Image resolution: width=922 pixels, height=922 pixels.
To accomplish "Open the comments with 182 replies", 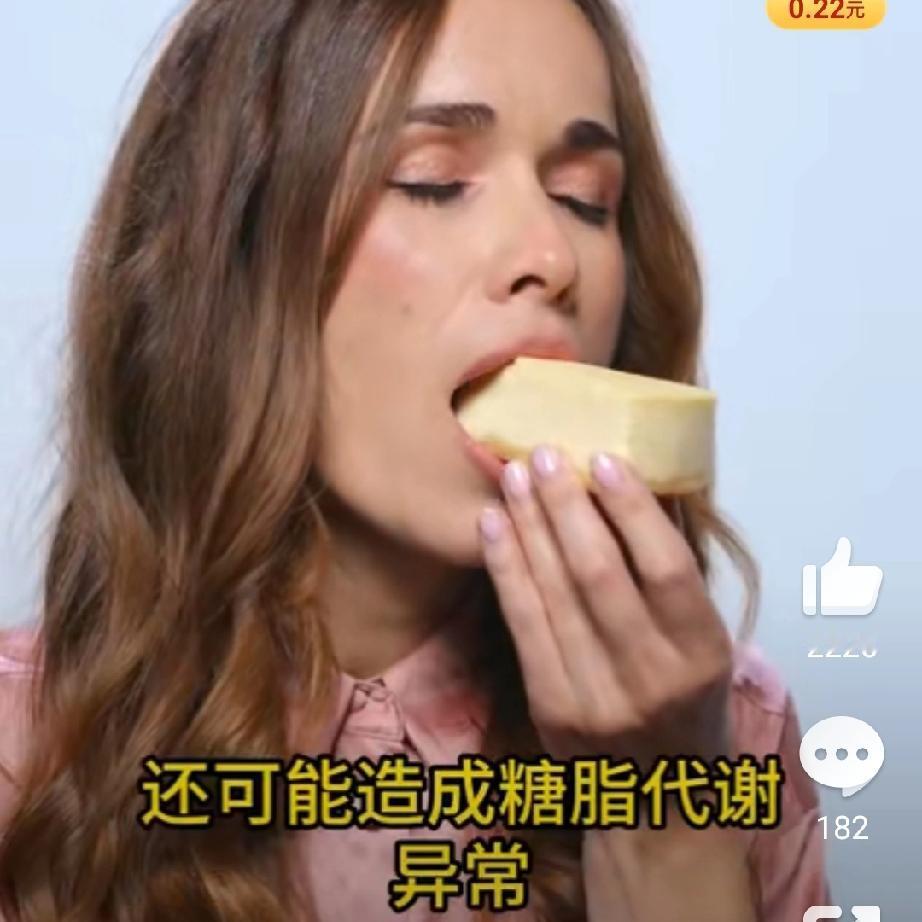I will coord(842,756).
